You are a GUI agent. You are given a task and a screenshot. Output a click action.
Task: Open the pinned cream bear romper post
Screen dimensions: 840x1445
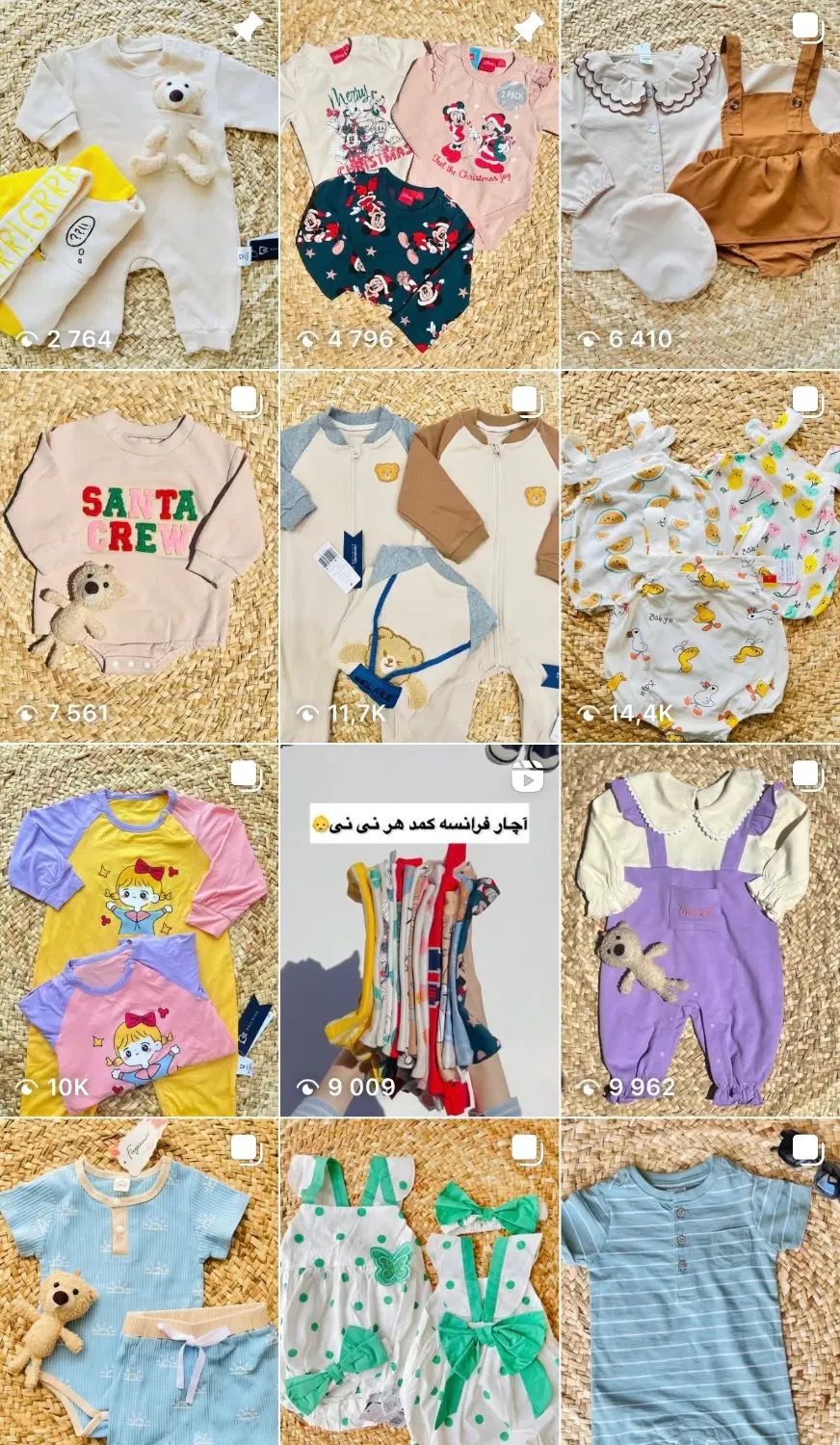(x=139, y=183)
